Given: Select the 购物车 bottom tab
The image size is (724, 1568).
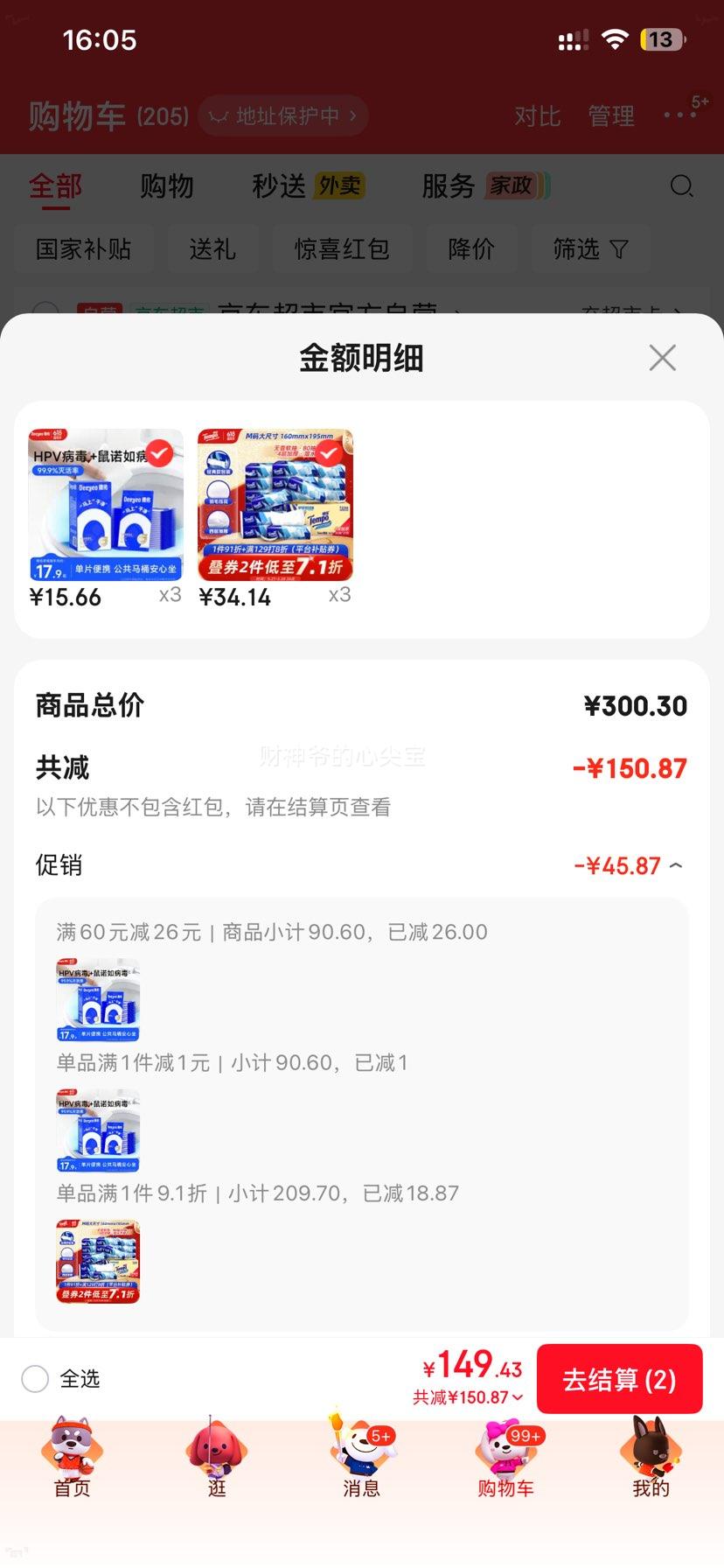Looking at the screenshot, I should [506, 1457].
